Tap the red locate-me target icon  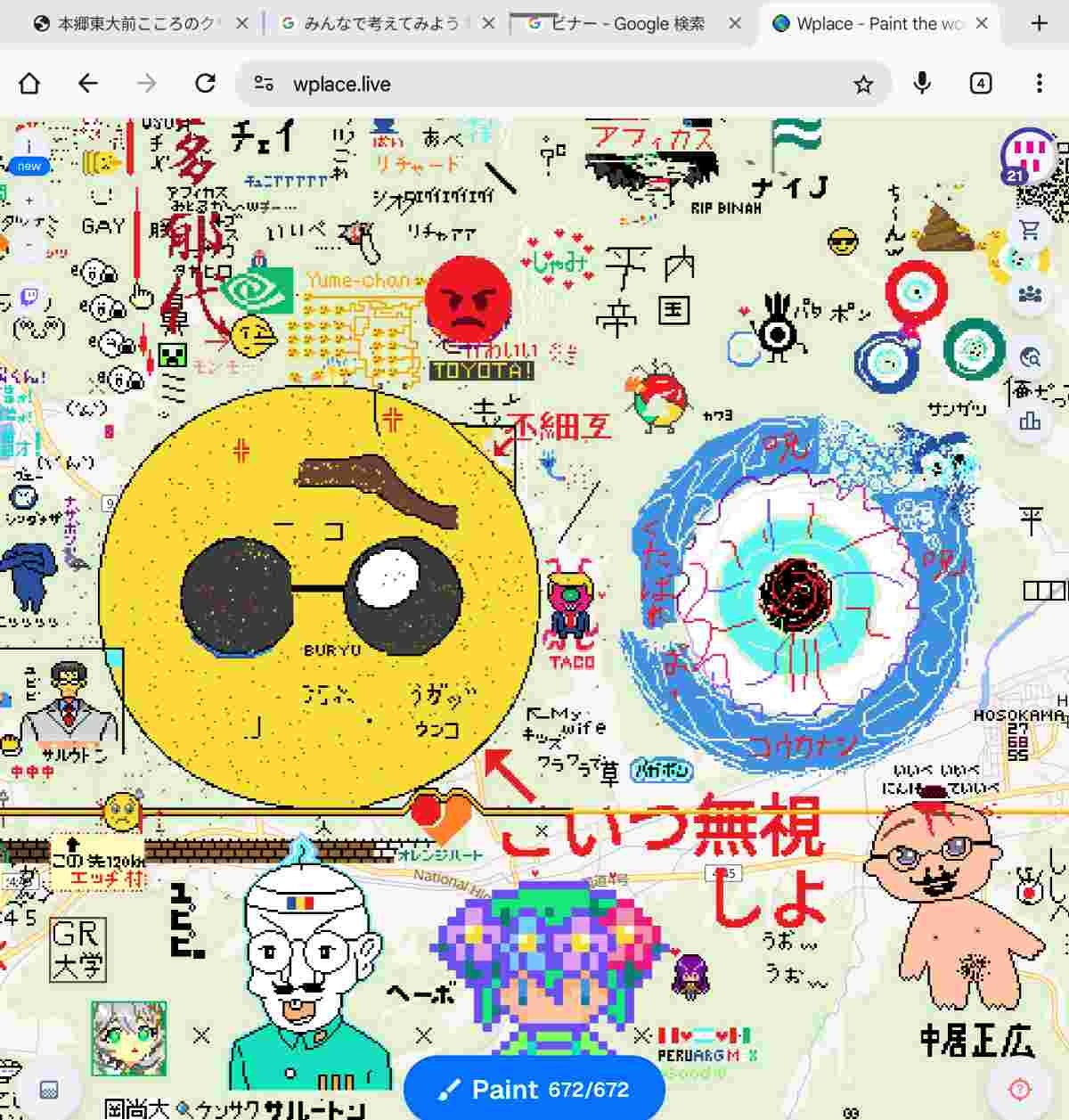point(1020,1089)
